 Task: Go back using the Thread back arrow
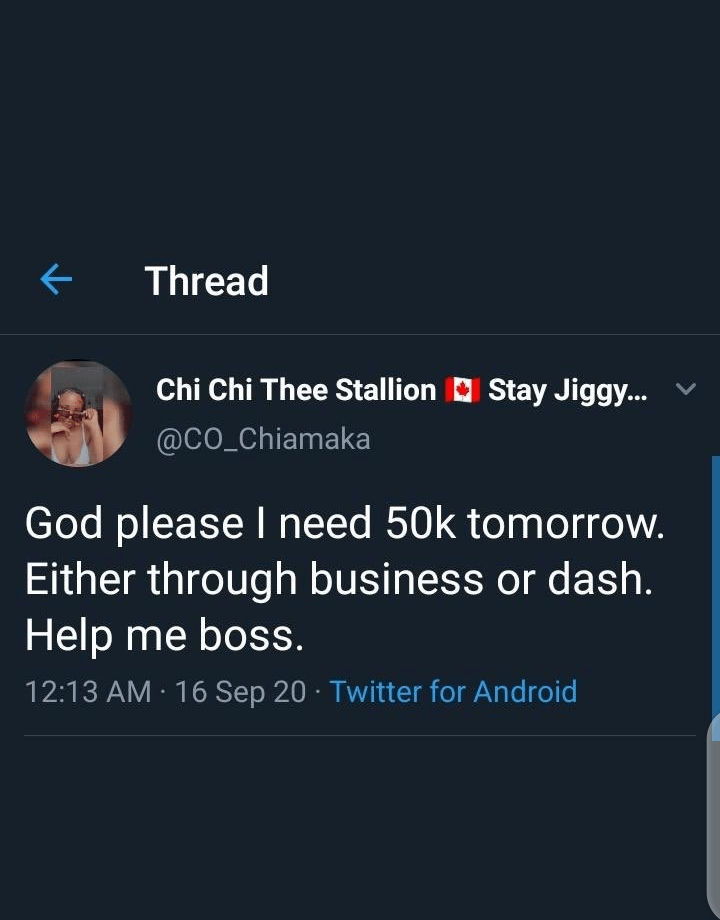point(56,282)
